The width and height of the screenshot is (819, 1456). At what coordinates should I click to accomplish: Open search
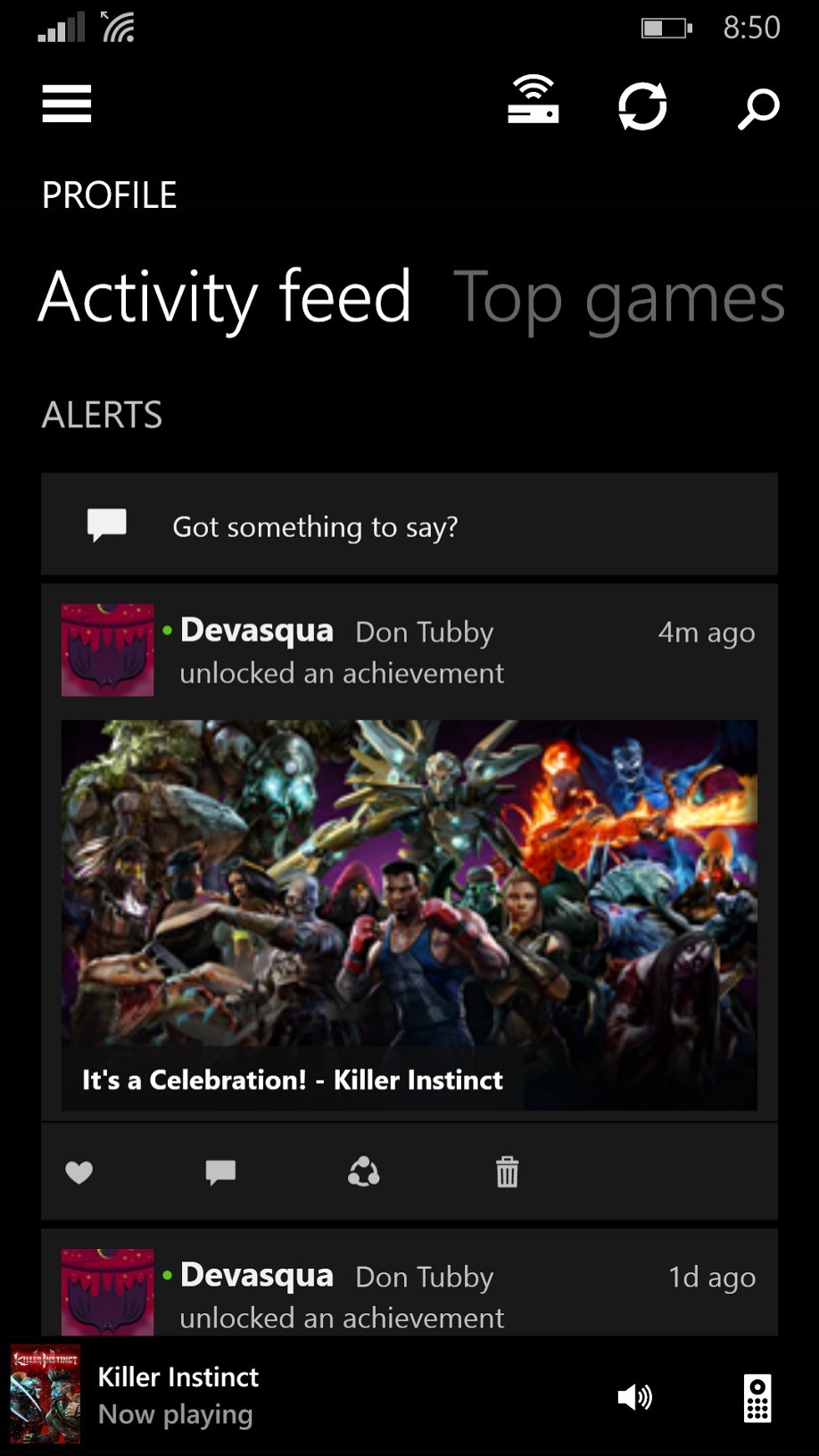click(x=758, y=109)
